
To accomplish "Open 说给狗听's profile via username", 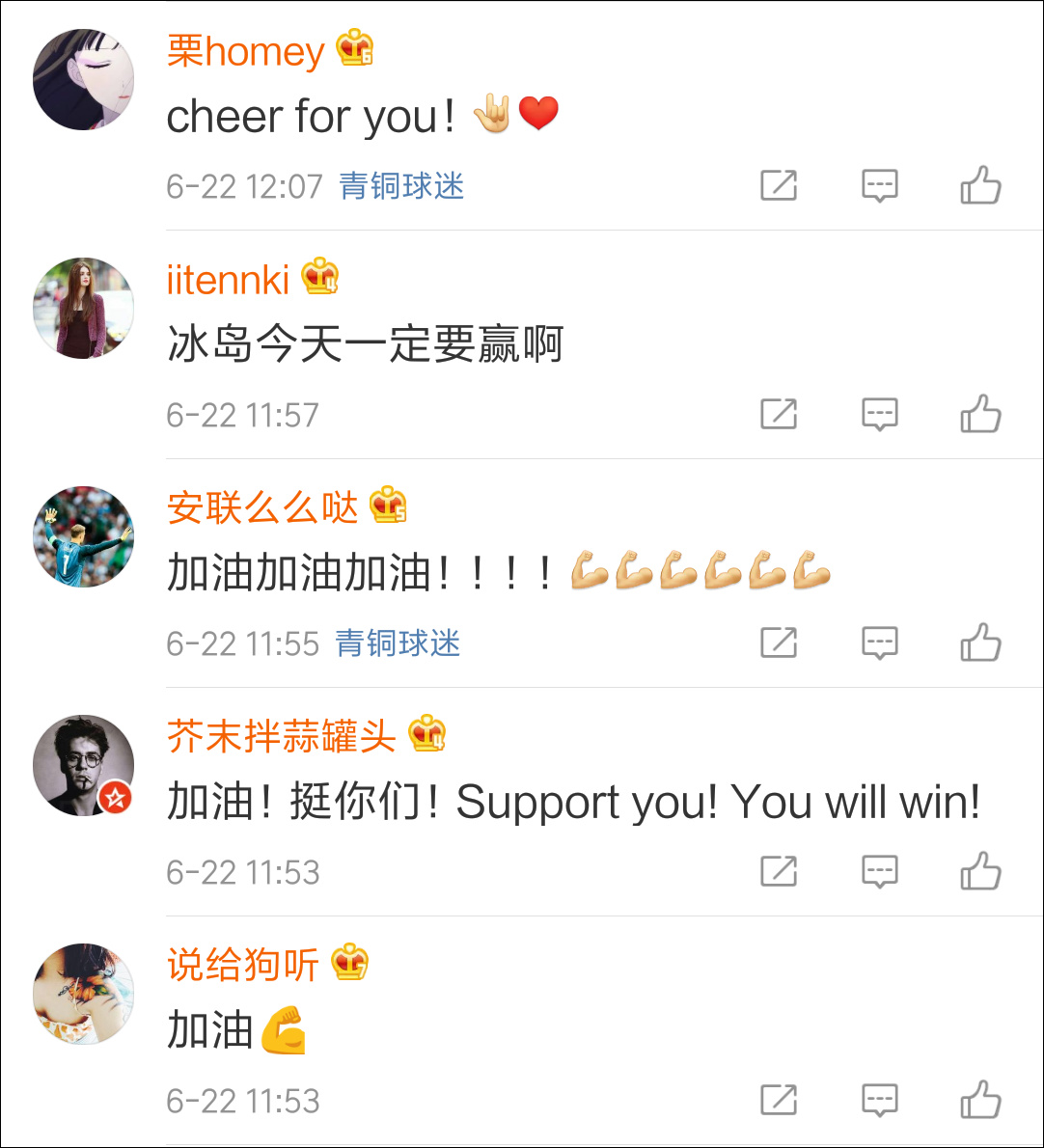I will [242, 965].
